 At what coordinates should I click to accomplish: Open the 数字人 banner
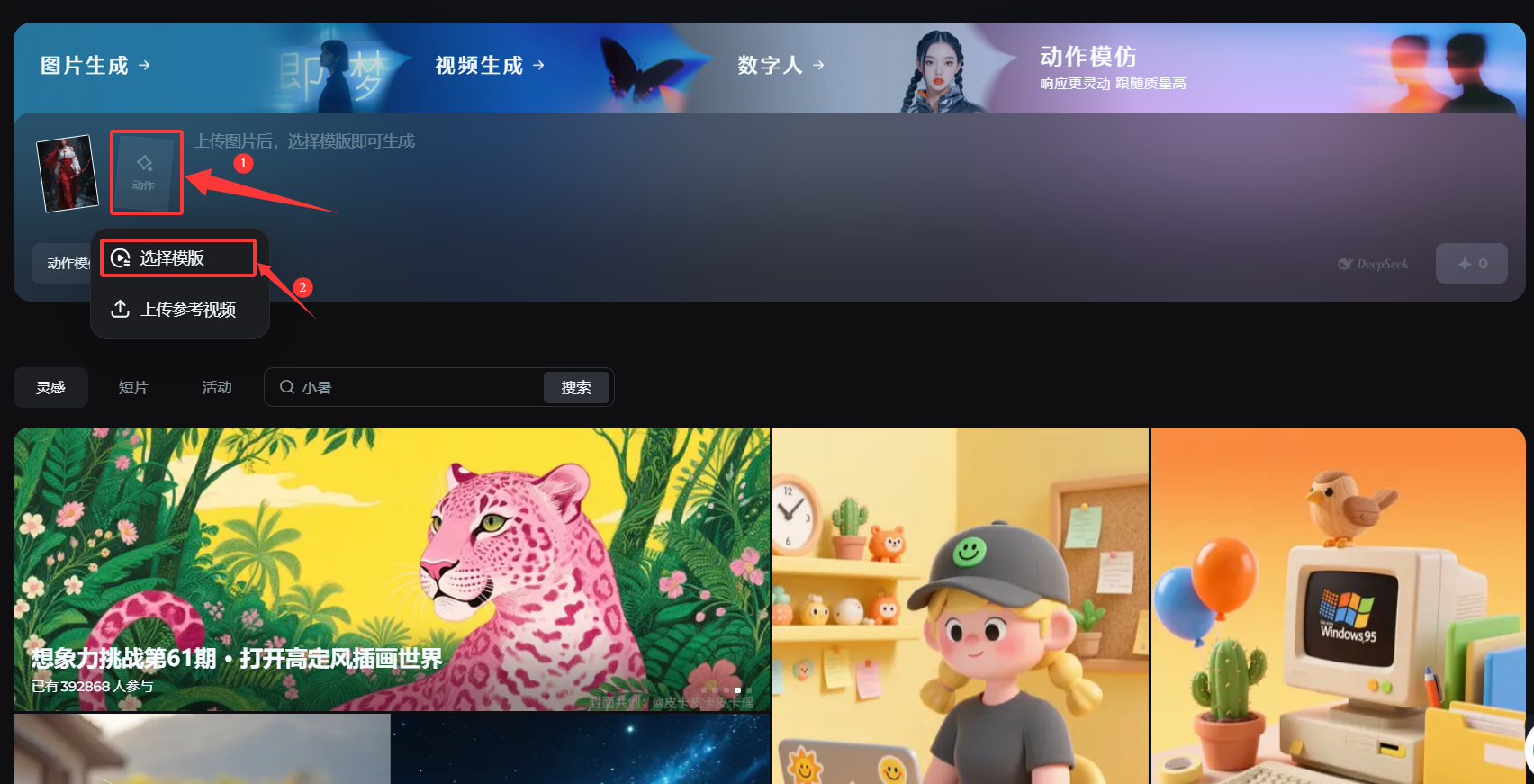[x=780, y=66]
